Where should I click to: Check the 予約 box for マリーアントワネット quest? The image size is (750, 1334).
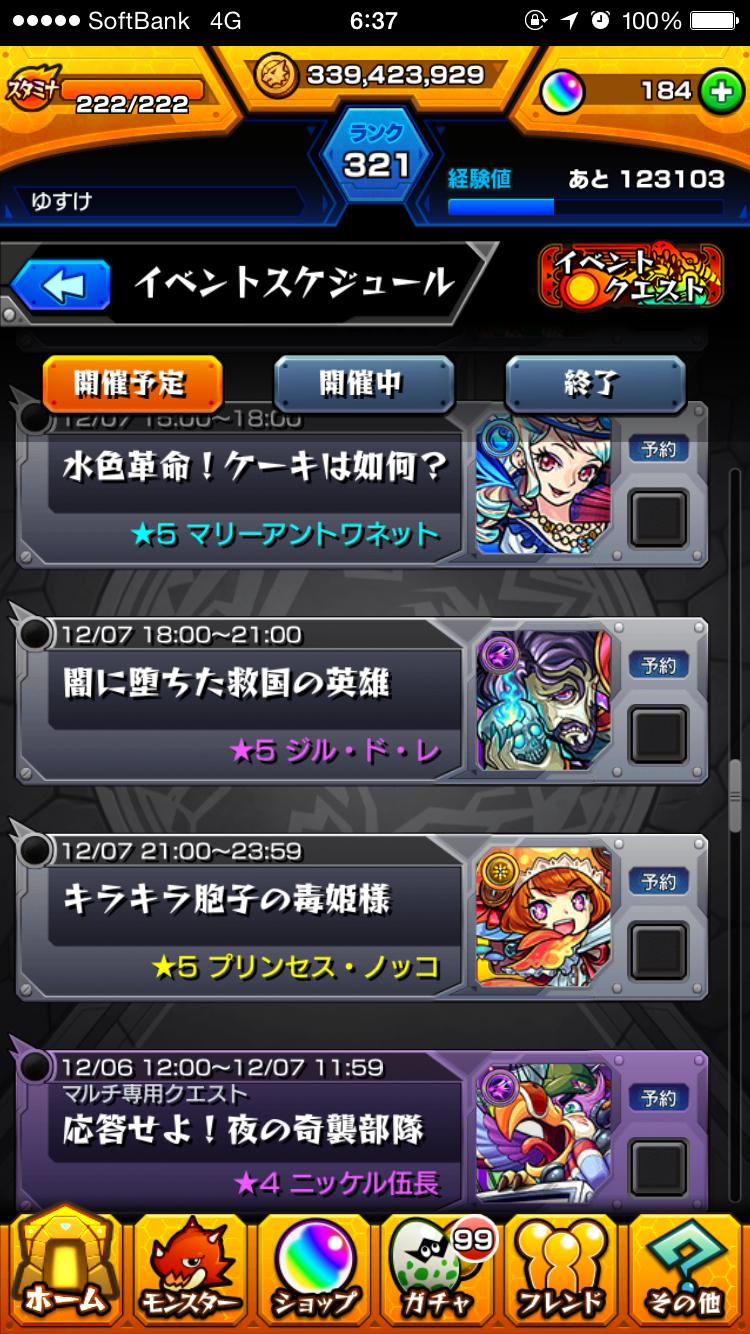click(x=658, y=520)
